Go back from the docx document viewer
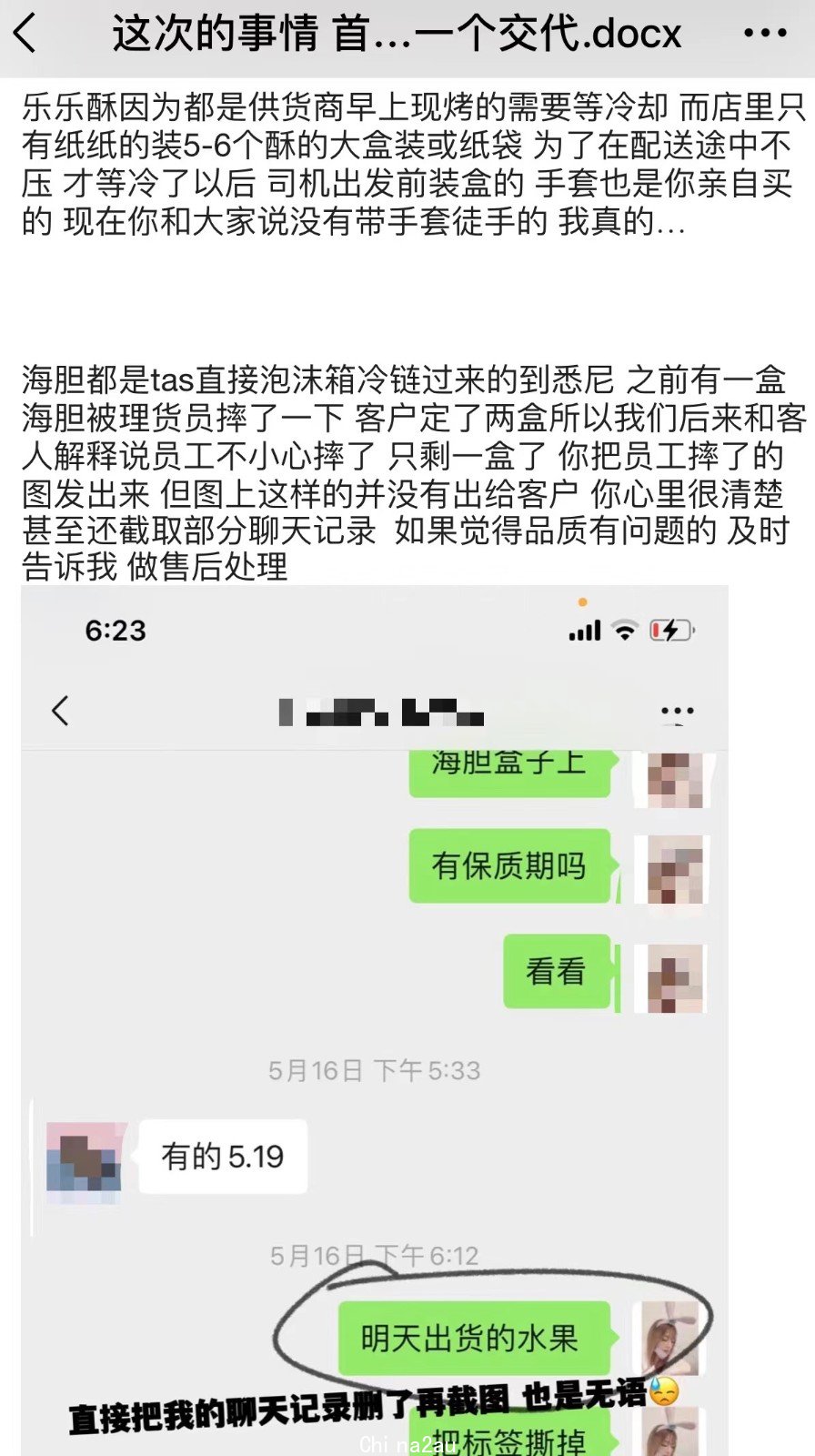 pos(25,34)
